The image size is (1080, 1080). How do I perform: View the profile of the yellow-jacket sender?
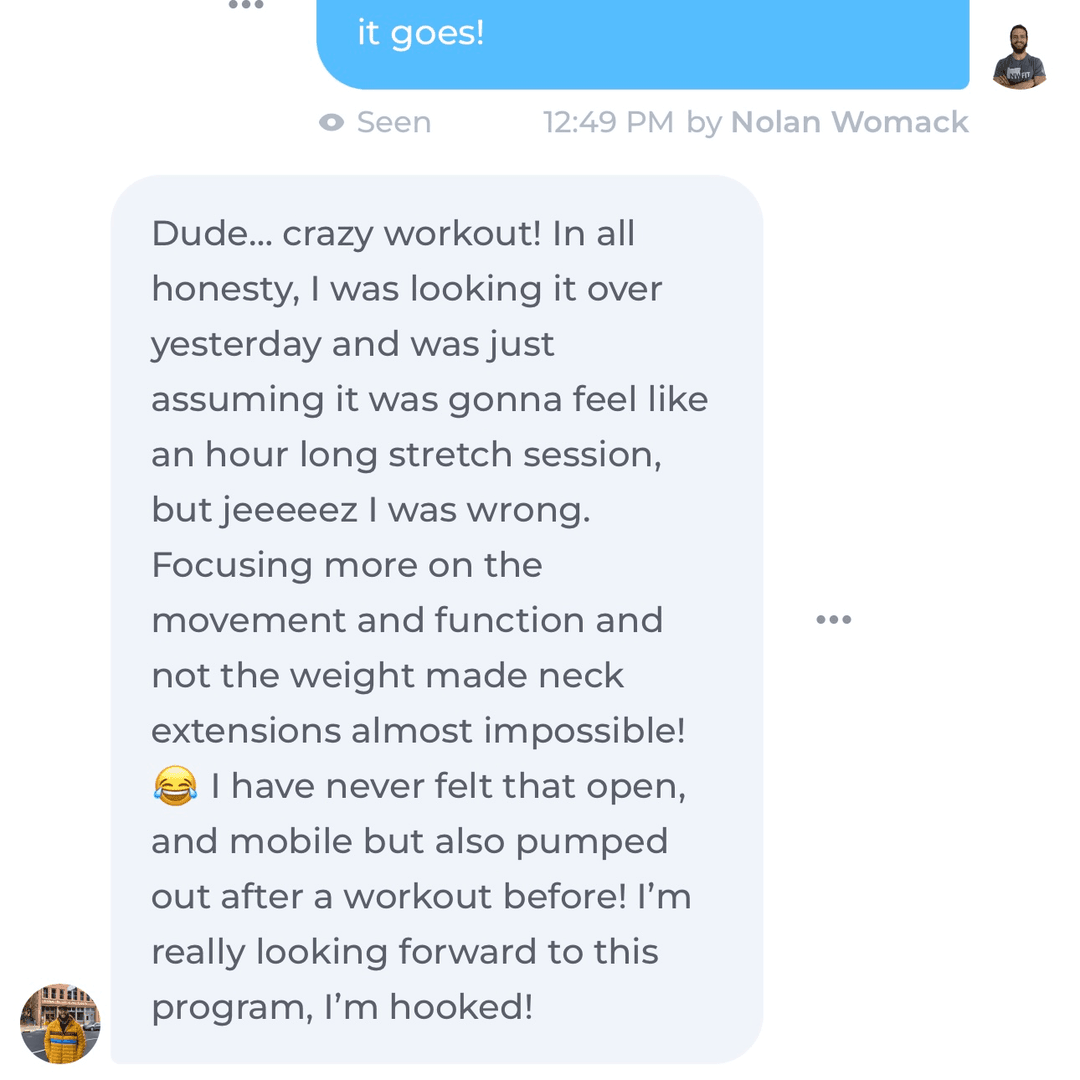coord(60,1023)
